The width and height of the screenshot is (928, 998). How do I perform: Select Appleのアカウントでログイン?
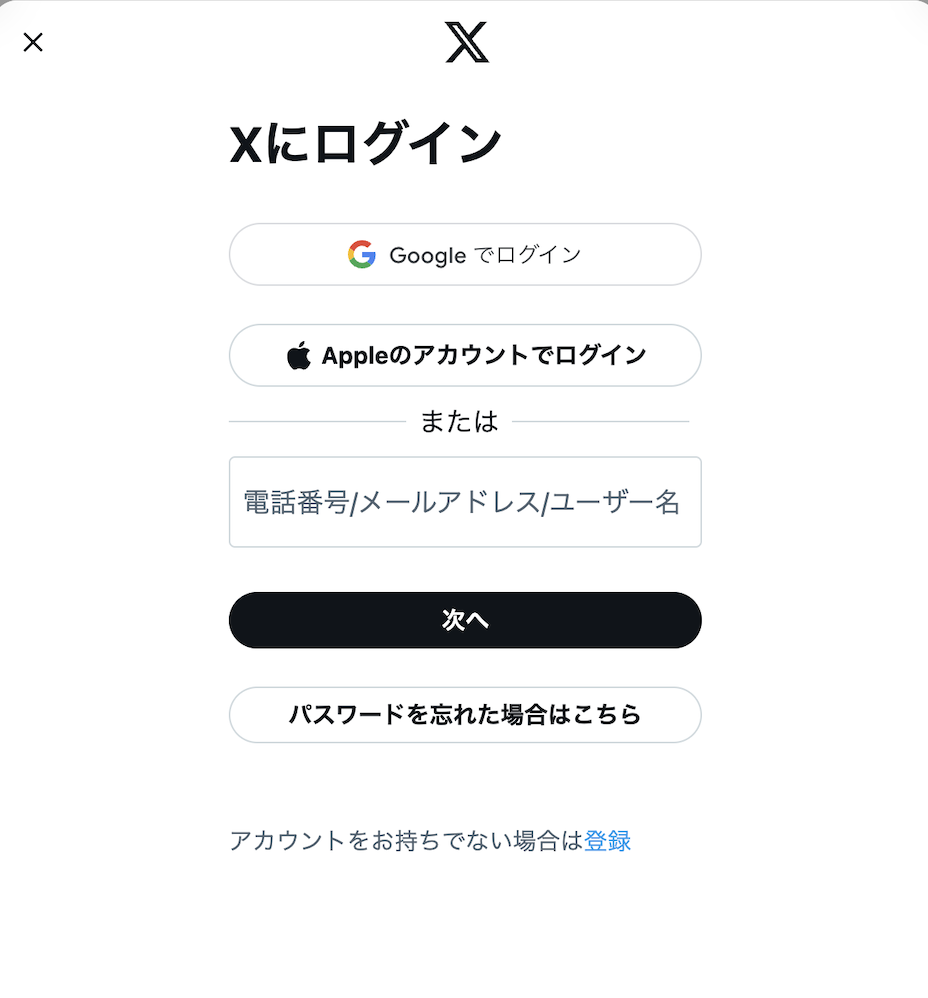coord(465,355)
